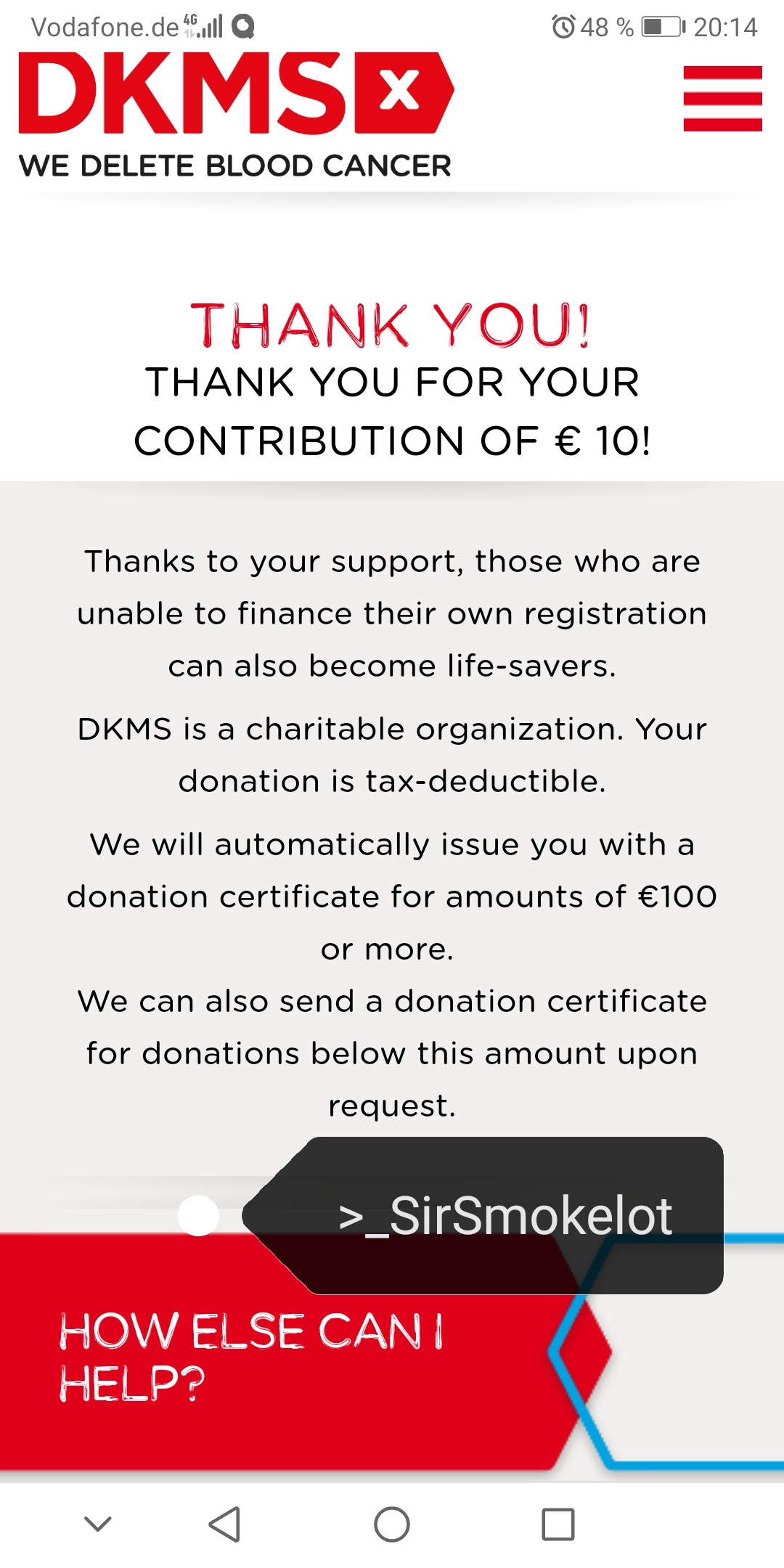Tap the DKMS logo to go home
The height and width of the screenshot is (1568, 784).
click(236, 115)
